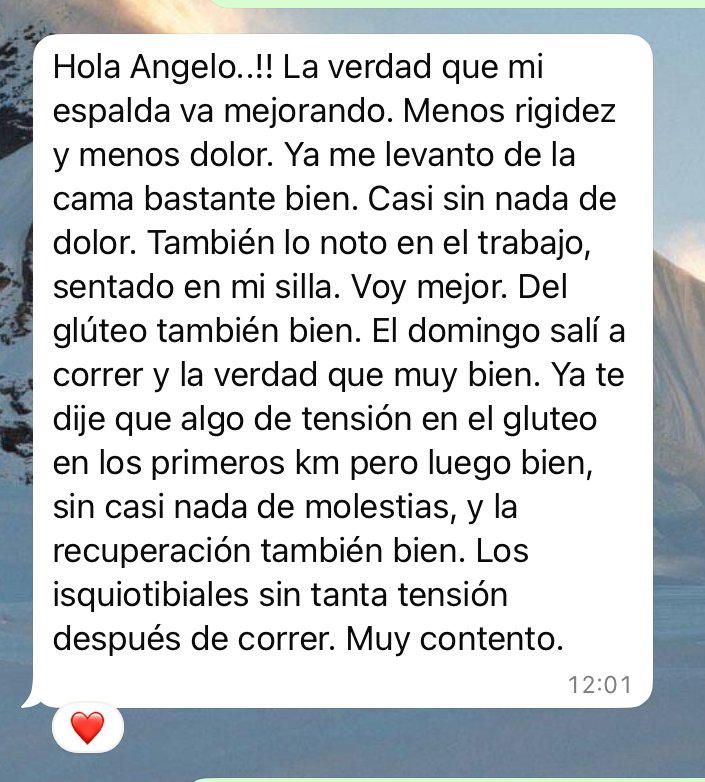Open the heart reaction under the message

point(88,728)
